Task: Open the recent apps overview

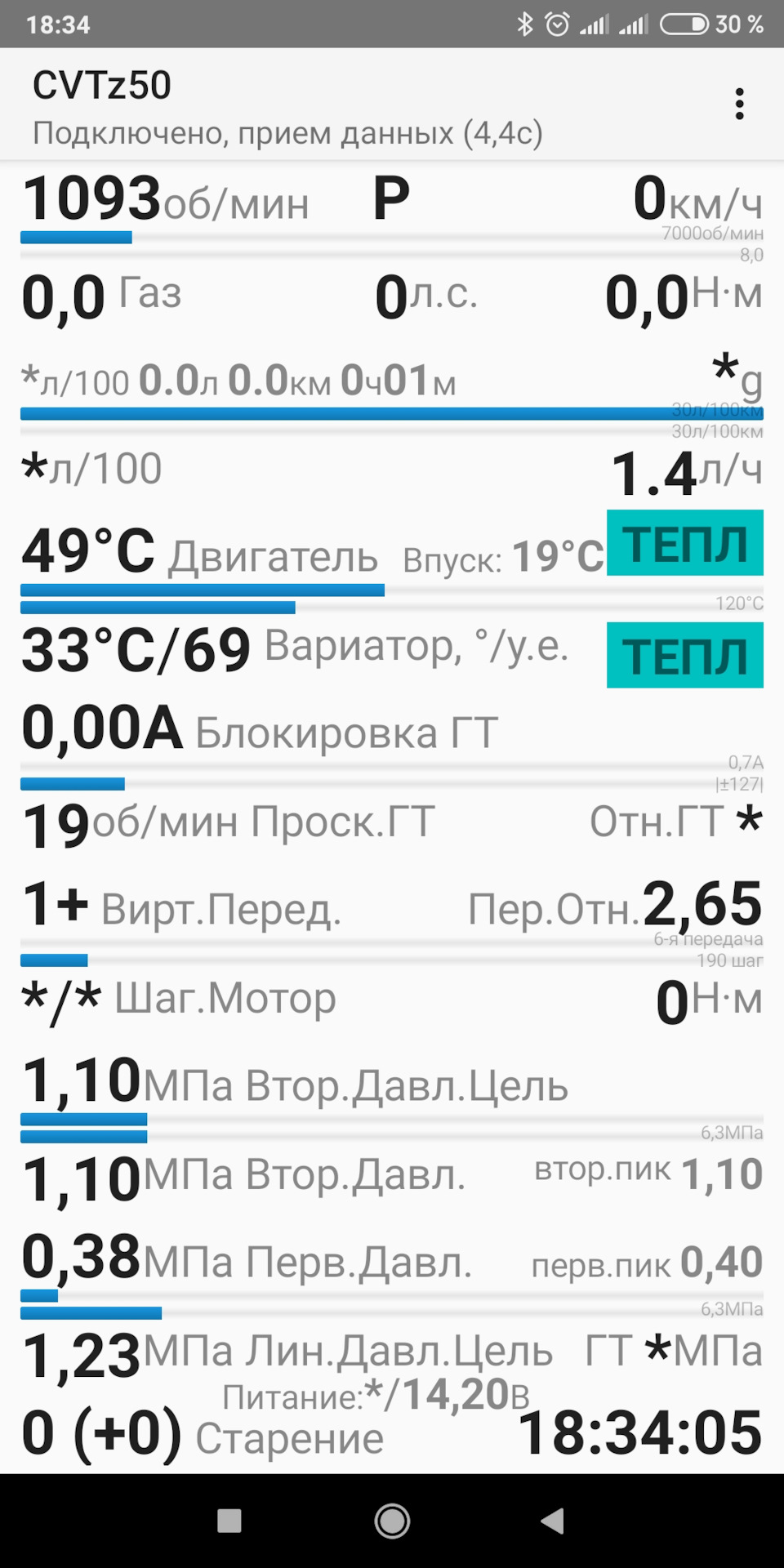Action: pyautogui.click(x=229, y=1521)
